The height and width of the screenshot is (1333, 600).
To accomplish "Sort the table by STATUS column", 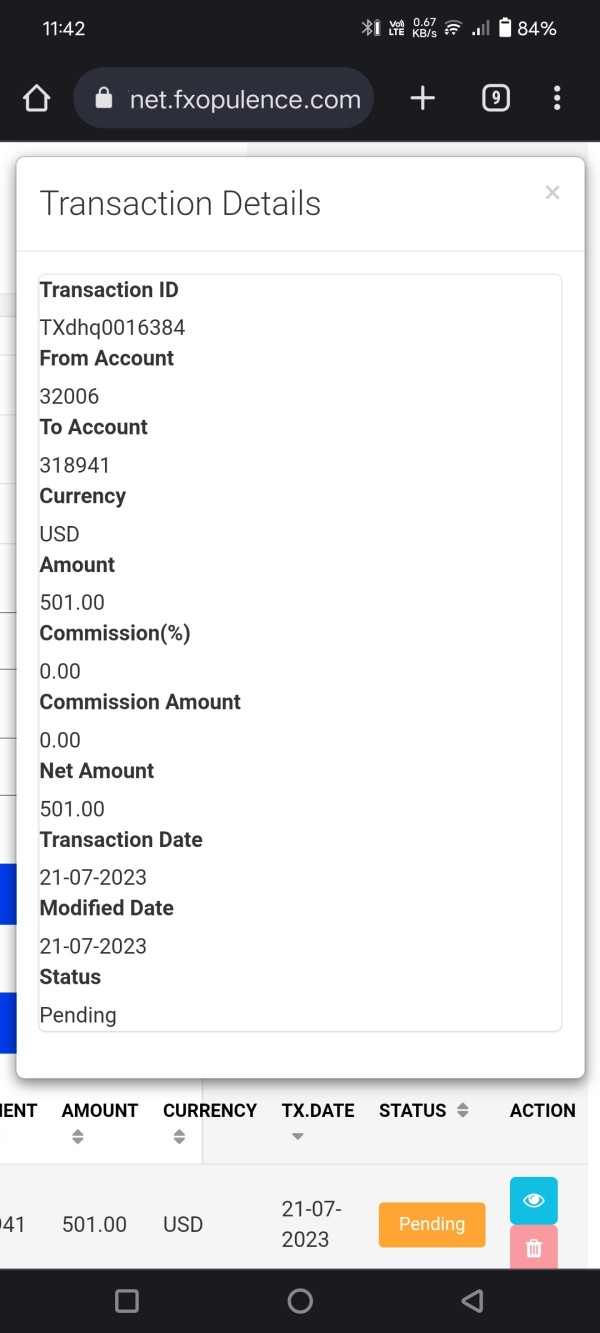I will click(x=424, y=1111).
